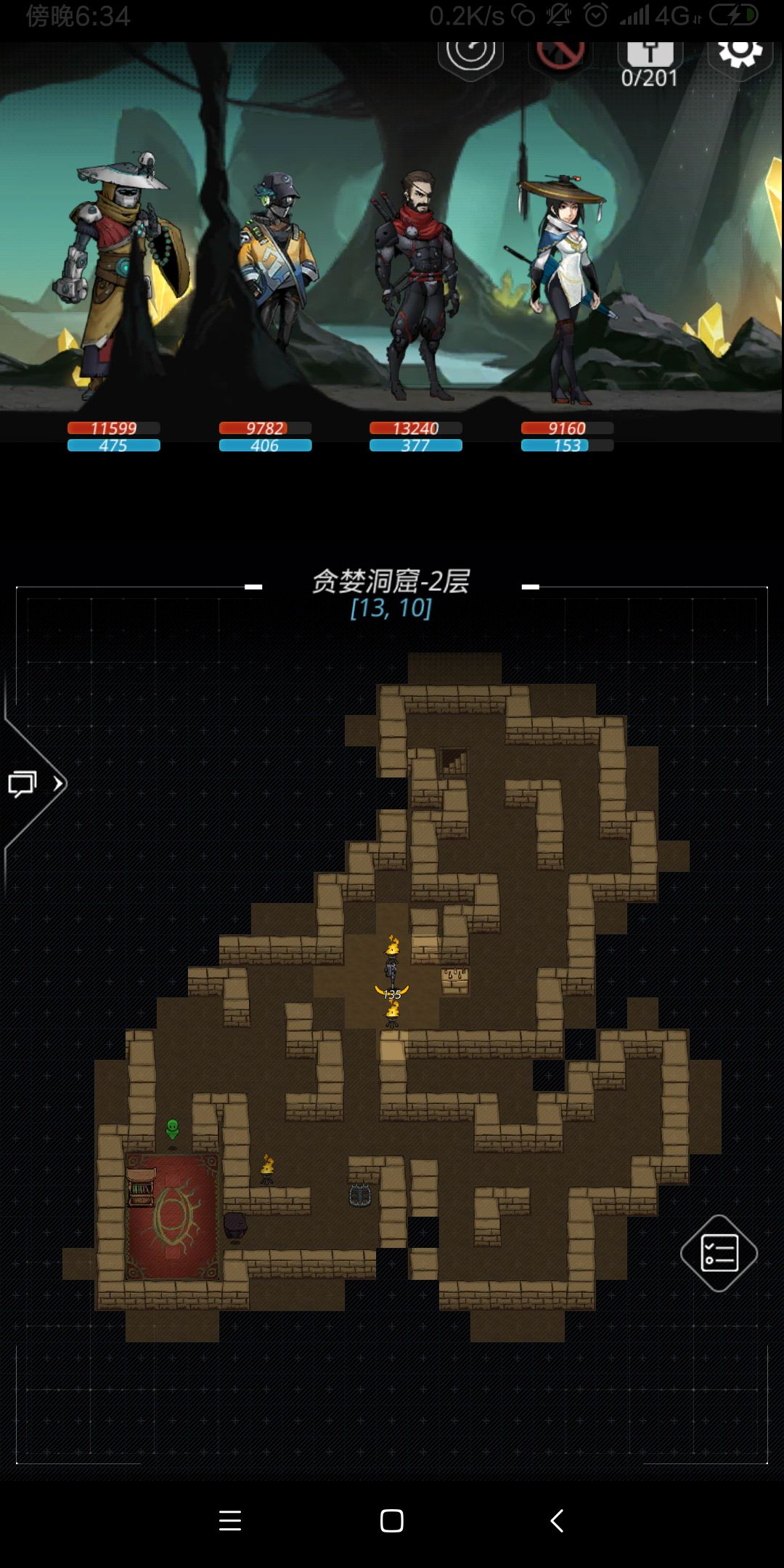Screen dimensions: 784x1568
Task: Move to the stairs tile on the map
Action: (x=454, y=762)
